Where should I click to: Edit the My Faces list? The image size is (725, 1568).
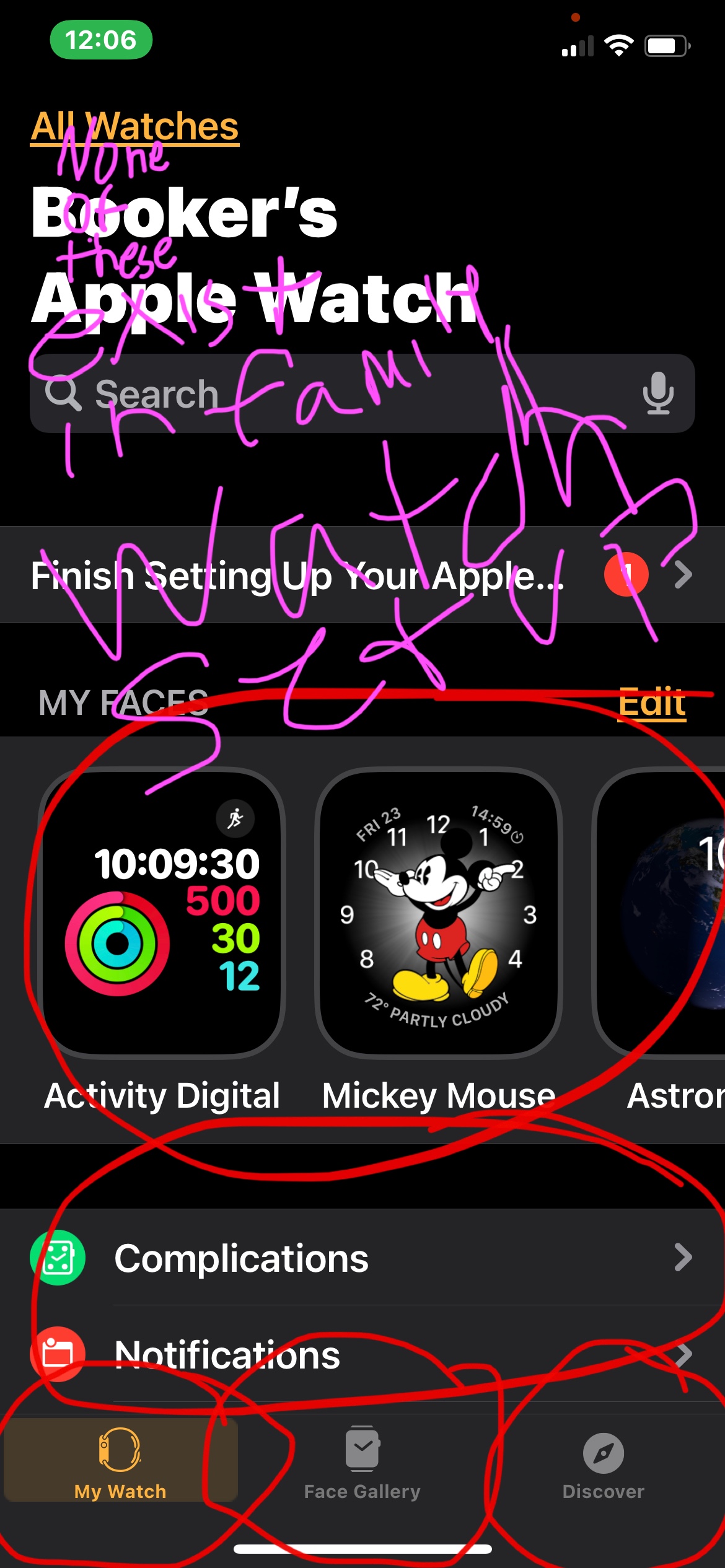click(651, 703)
